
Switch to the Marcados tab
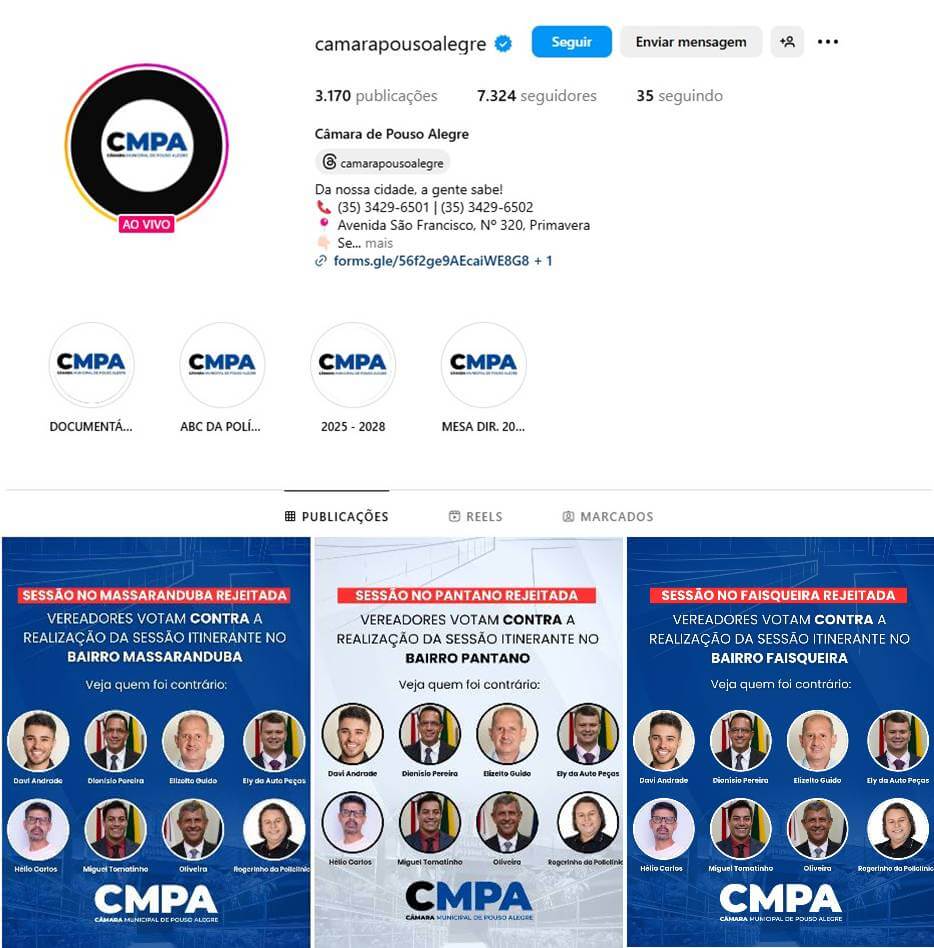click(x=608, y=517)
